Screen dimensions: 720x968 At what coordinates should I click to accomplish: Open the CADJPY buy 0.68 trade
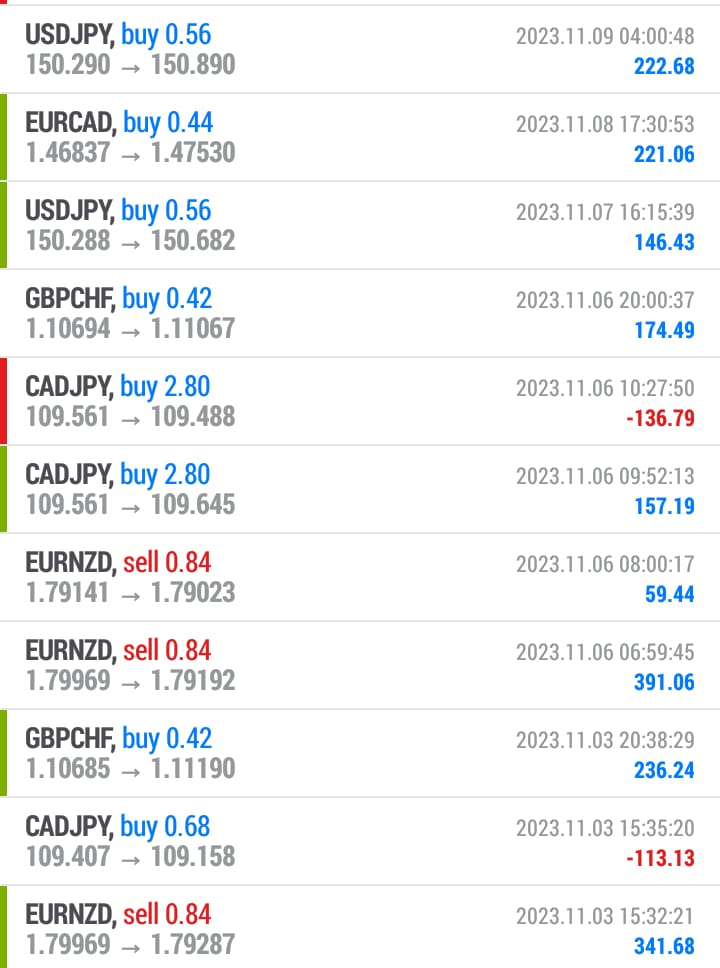pos(360,842)
